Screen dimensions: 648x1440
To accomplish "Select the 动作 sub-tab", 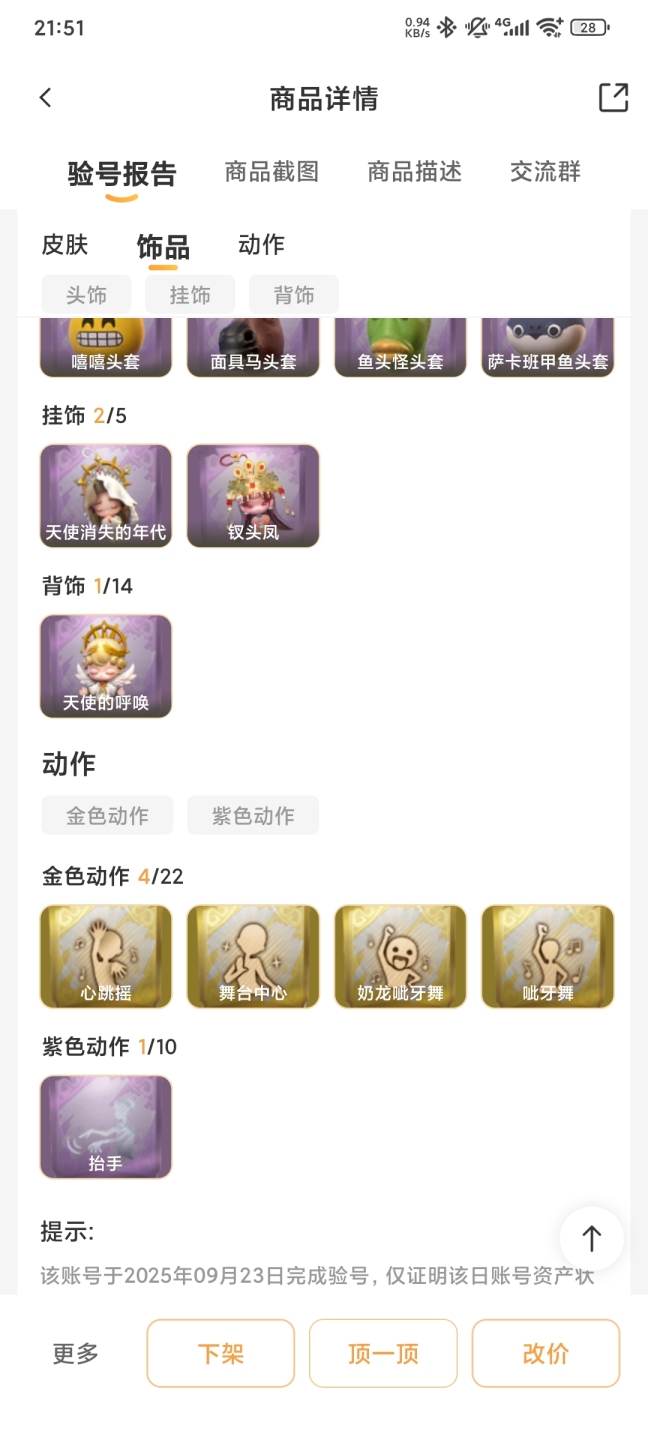I will tap(261, 244).
